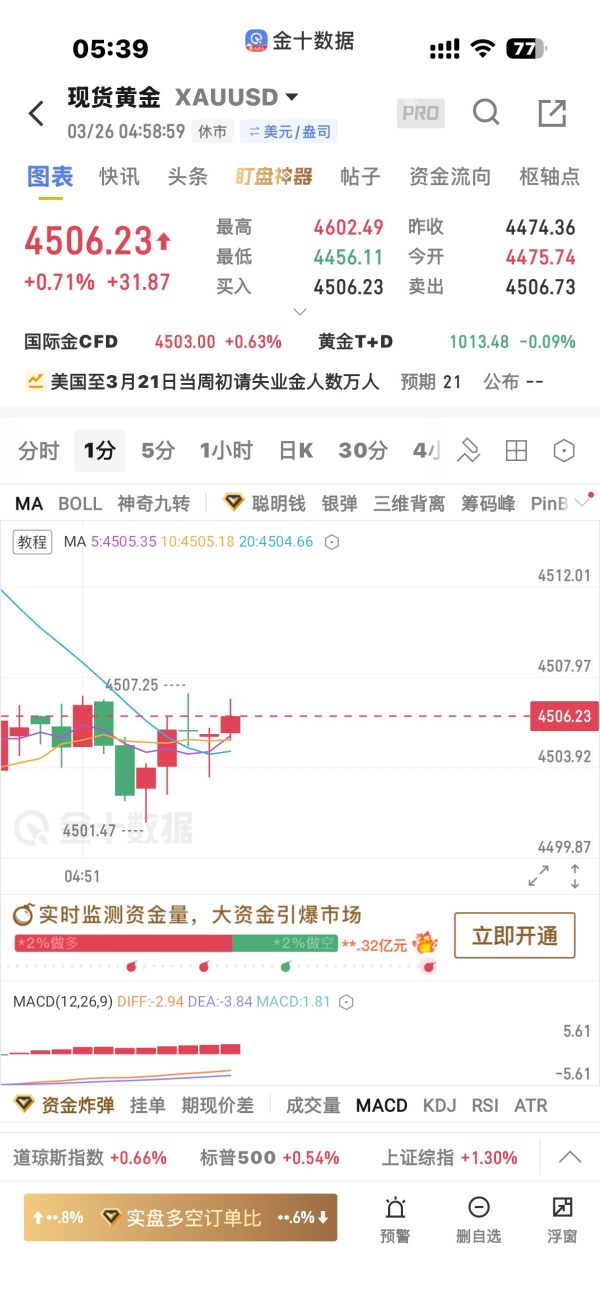Choose the BOLL indicator

click(x=80, y=503)
